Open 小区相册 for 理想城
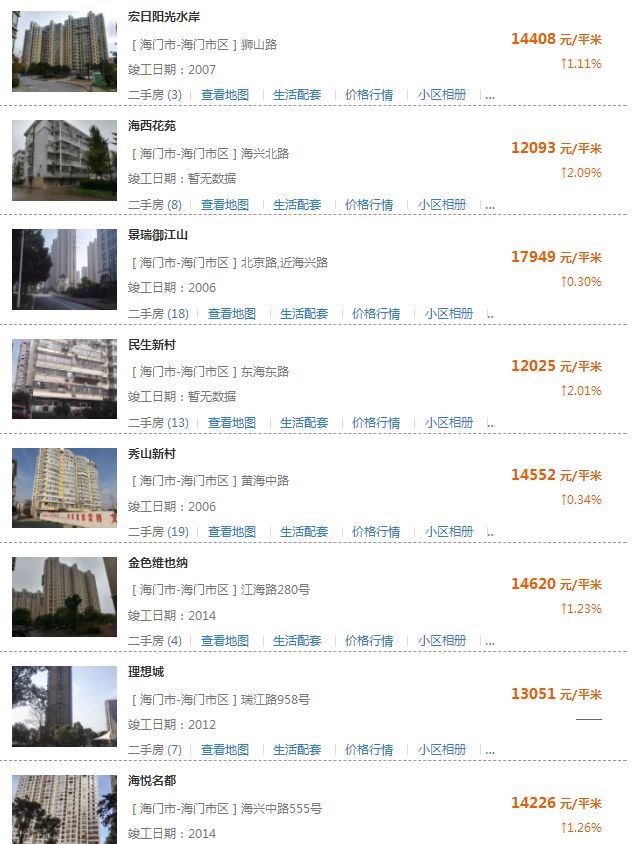 point(441,749)
